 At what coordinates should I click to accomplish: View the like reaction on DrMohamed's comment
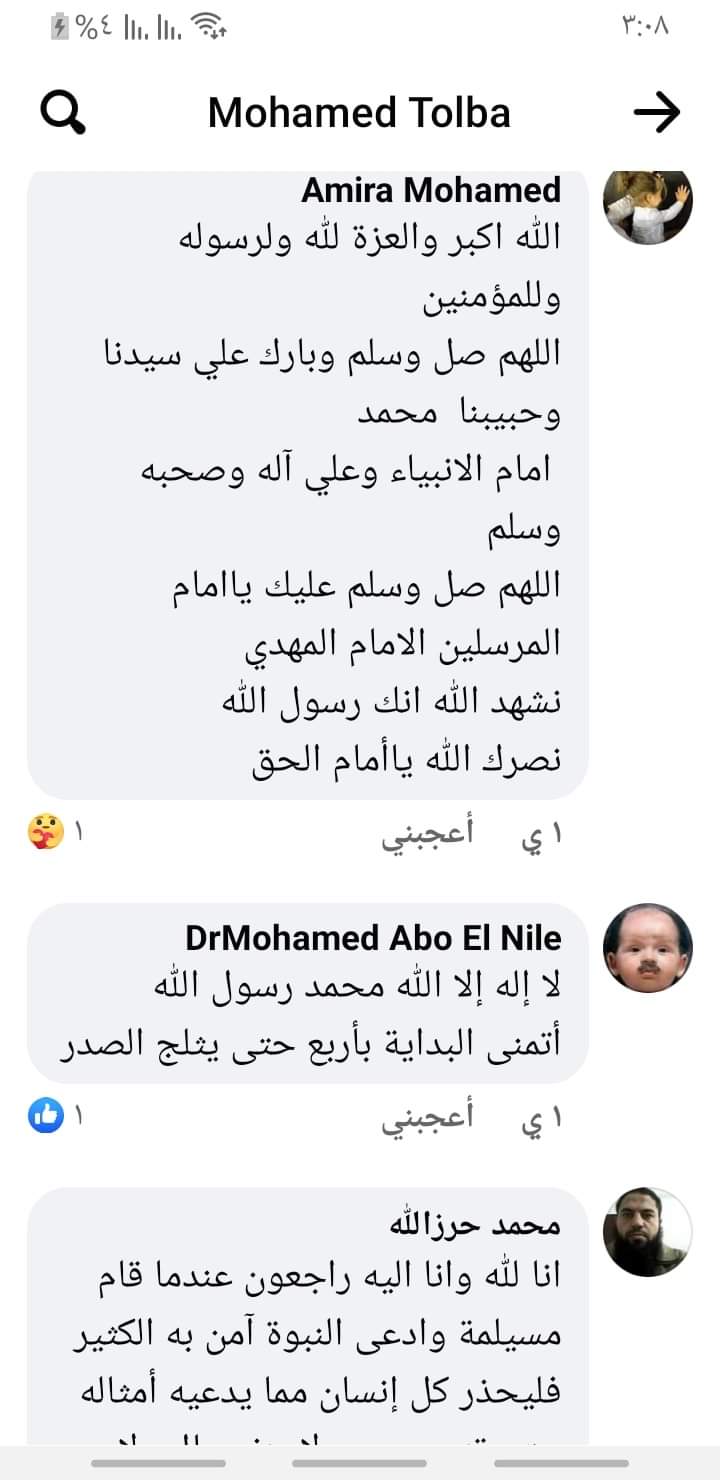click(x=47, y=1117)
